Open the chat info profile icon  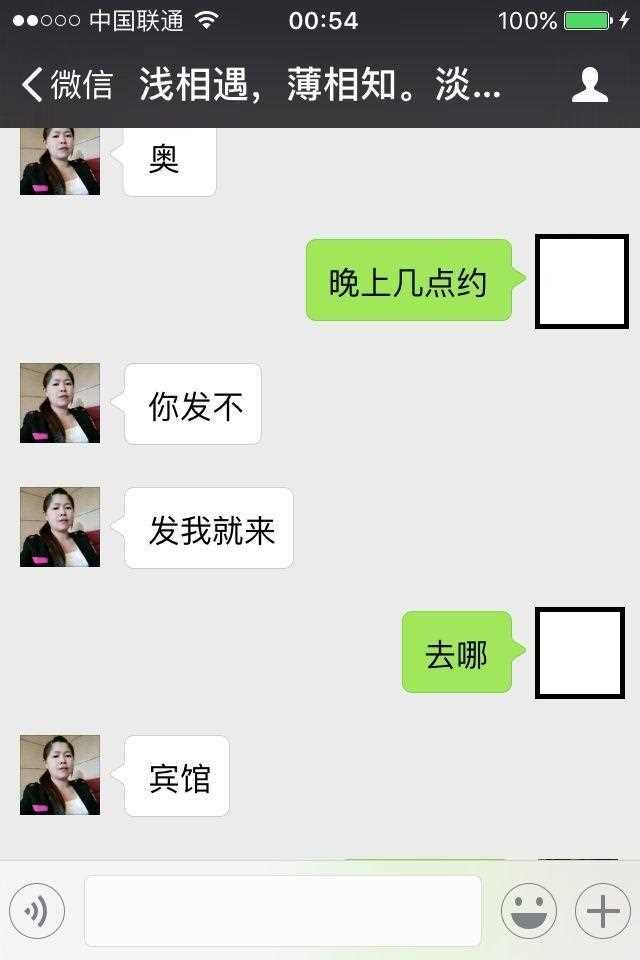click(x=589, y=86)
